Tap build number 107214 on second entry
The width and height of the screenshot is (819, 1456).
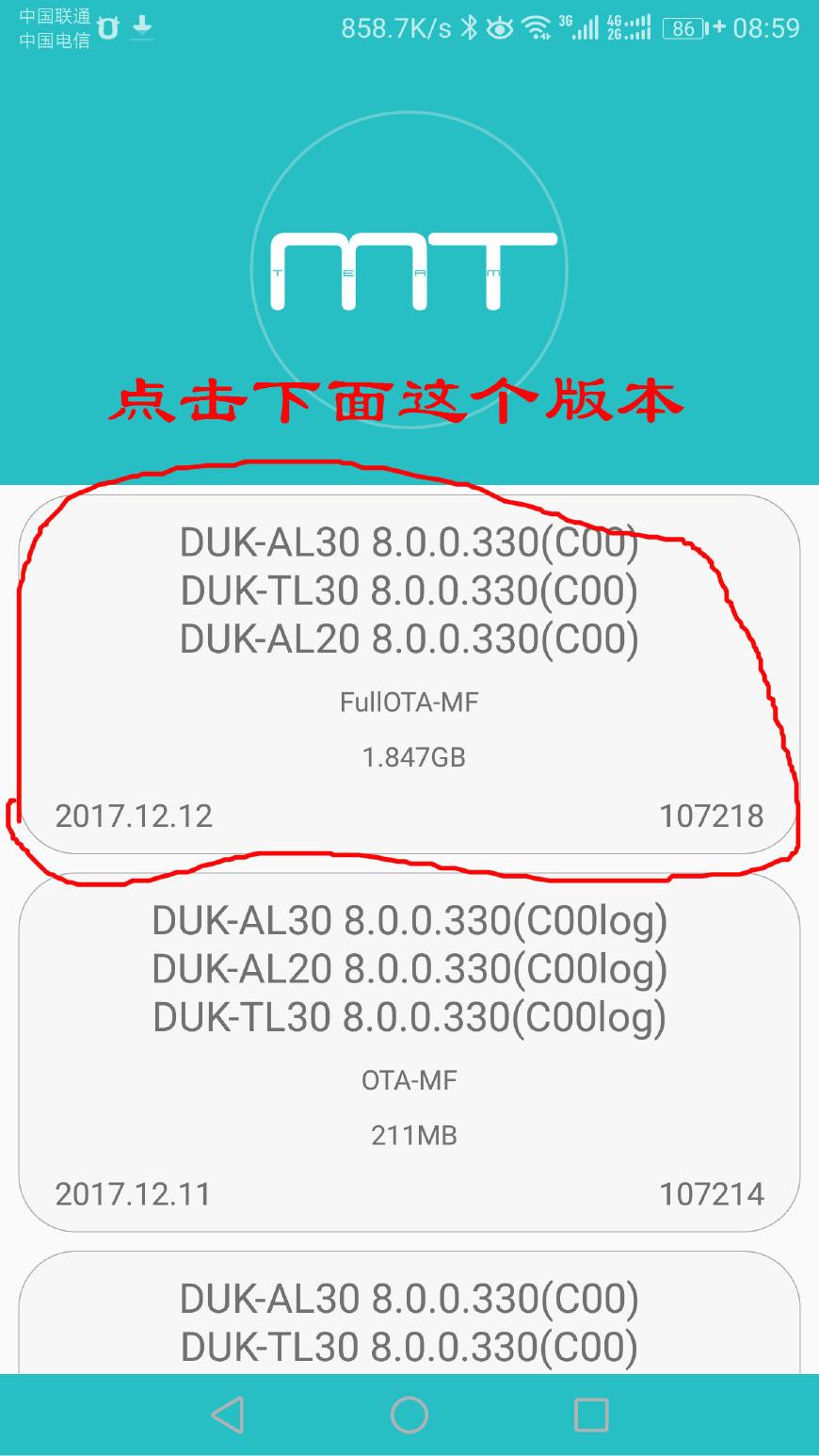tap(714, 1194)
